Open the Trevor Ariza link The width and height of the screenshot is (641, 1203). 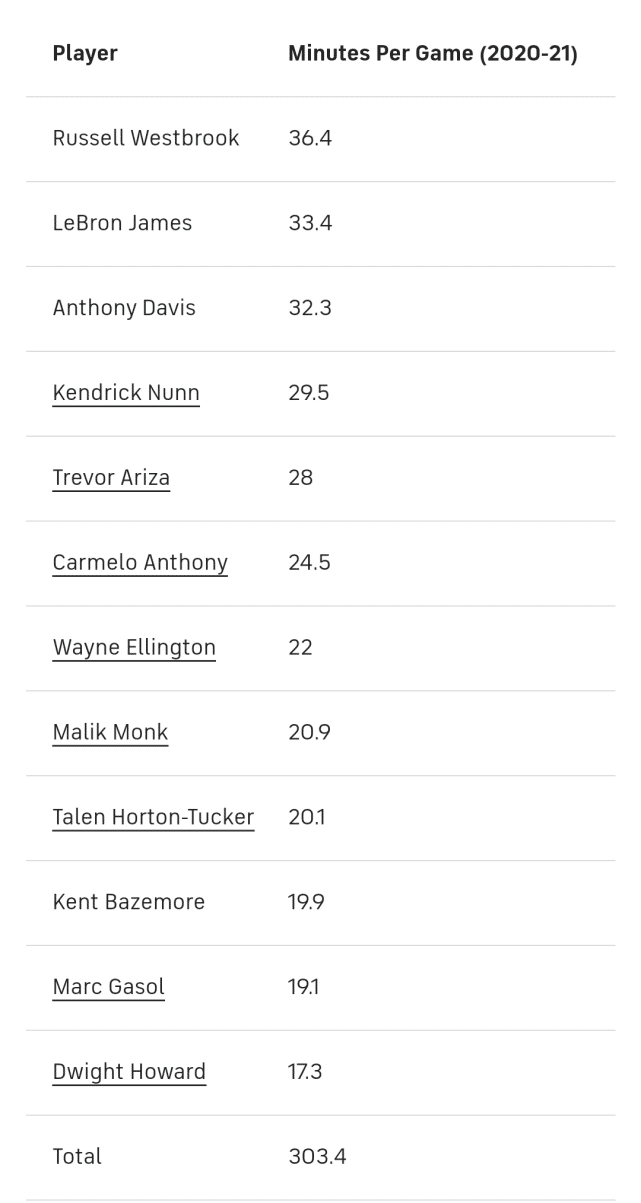point(111,477)
